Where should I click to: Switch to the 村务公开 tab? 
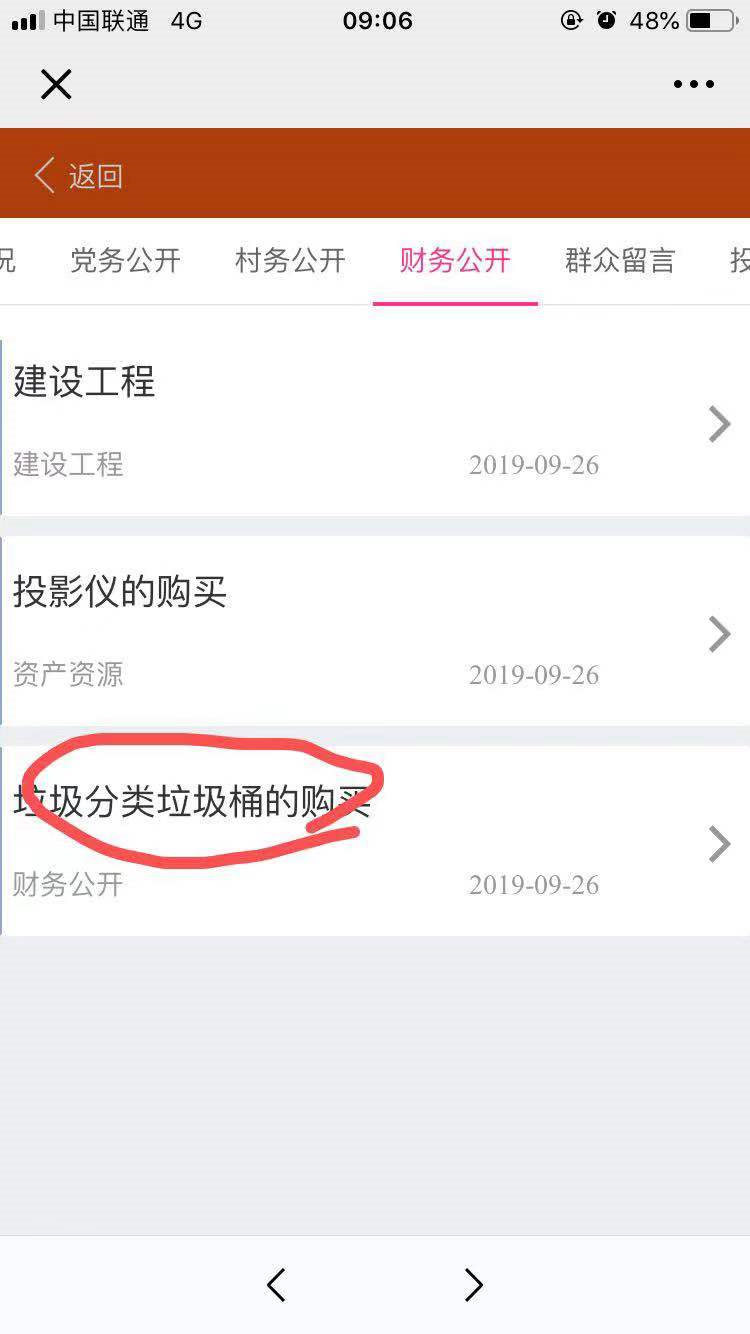pos(290,261)
